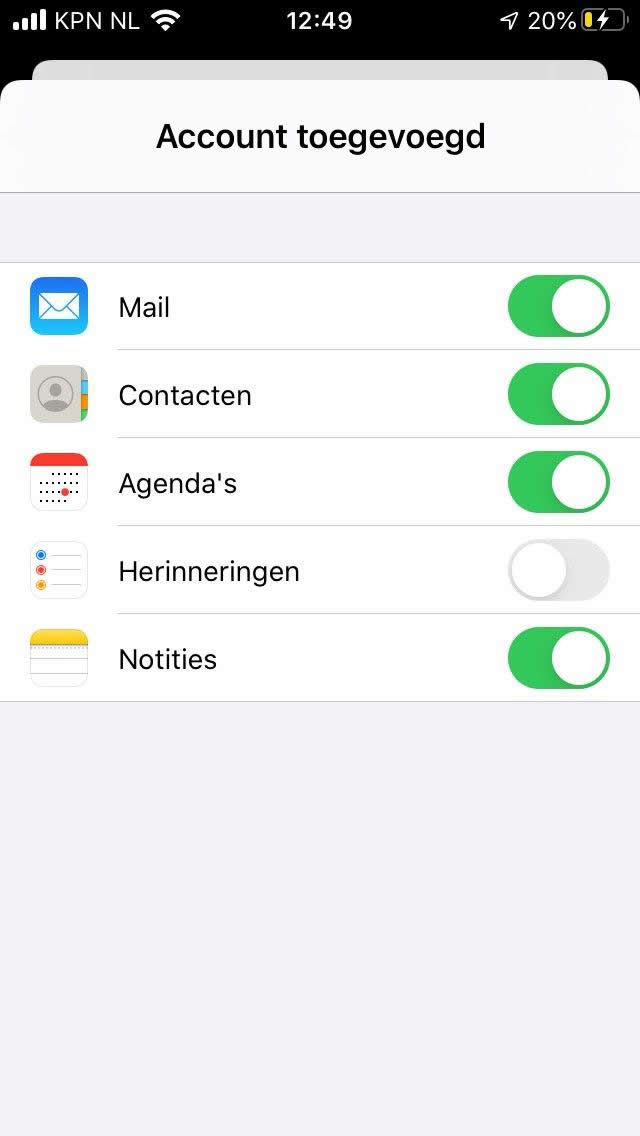Turn off the Mail toggle
The height and width of the screenshot is (1136, 640).
pyautogui.click(x=558, y=306)
